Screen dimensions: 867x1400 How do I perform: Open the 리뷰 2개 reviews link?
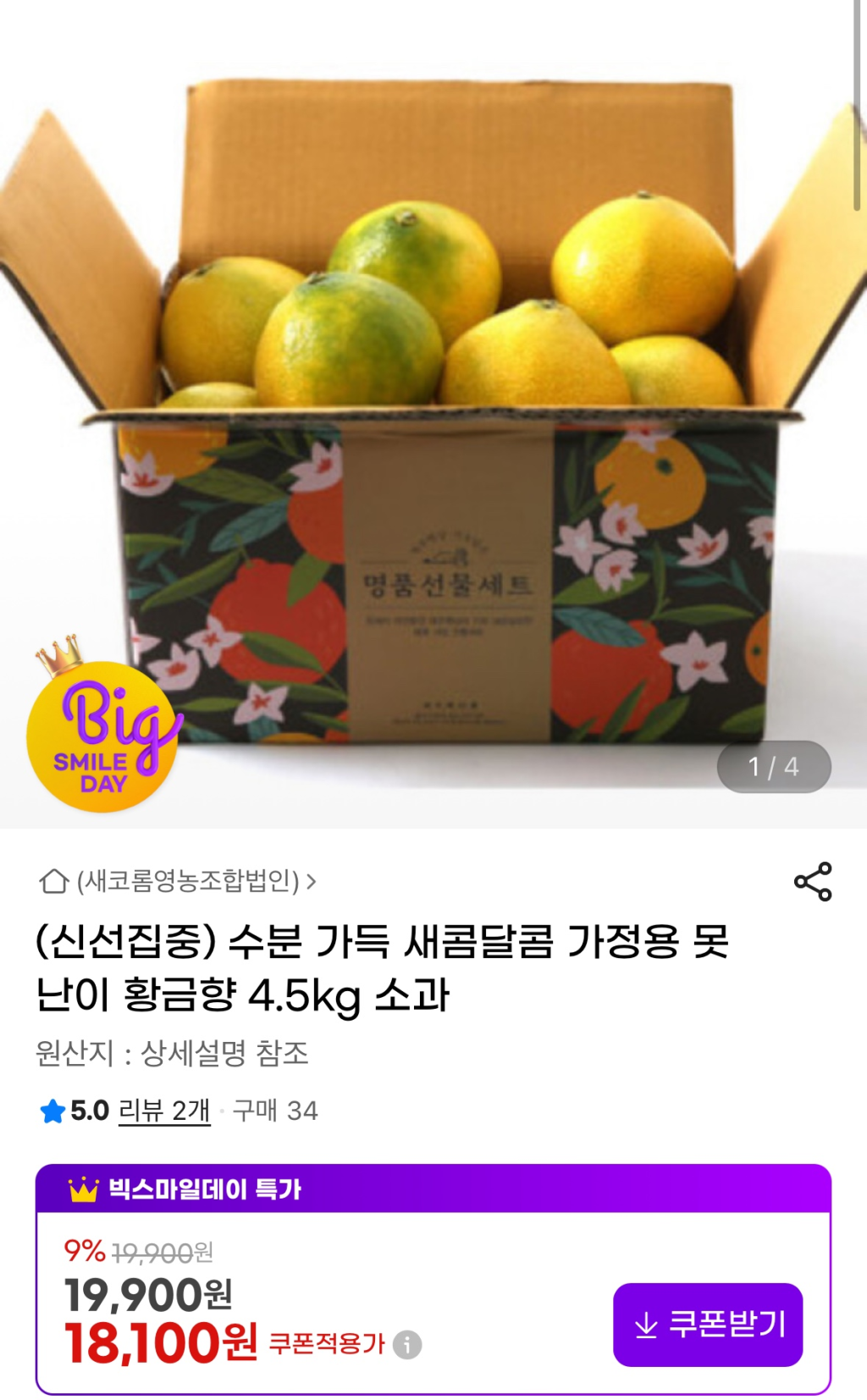(164, 1110)
